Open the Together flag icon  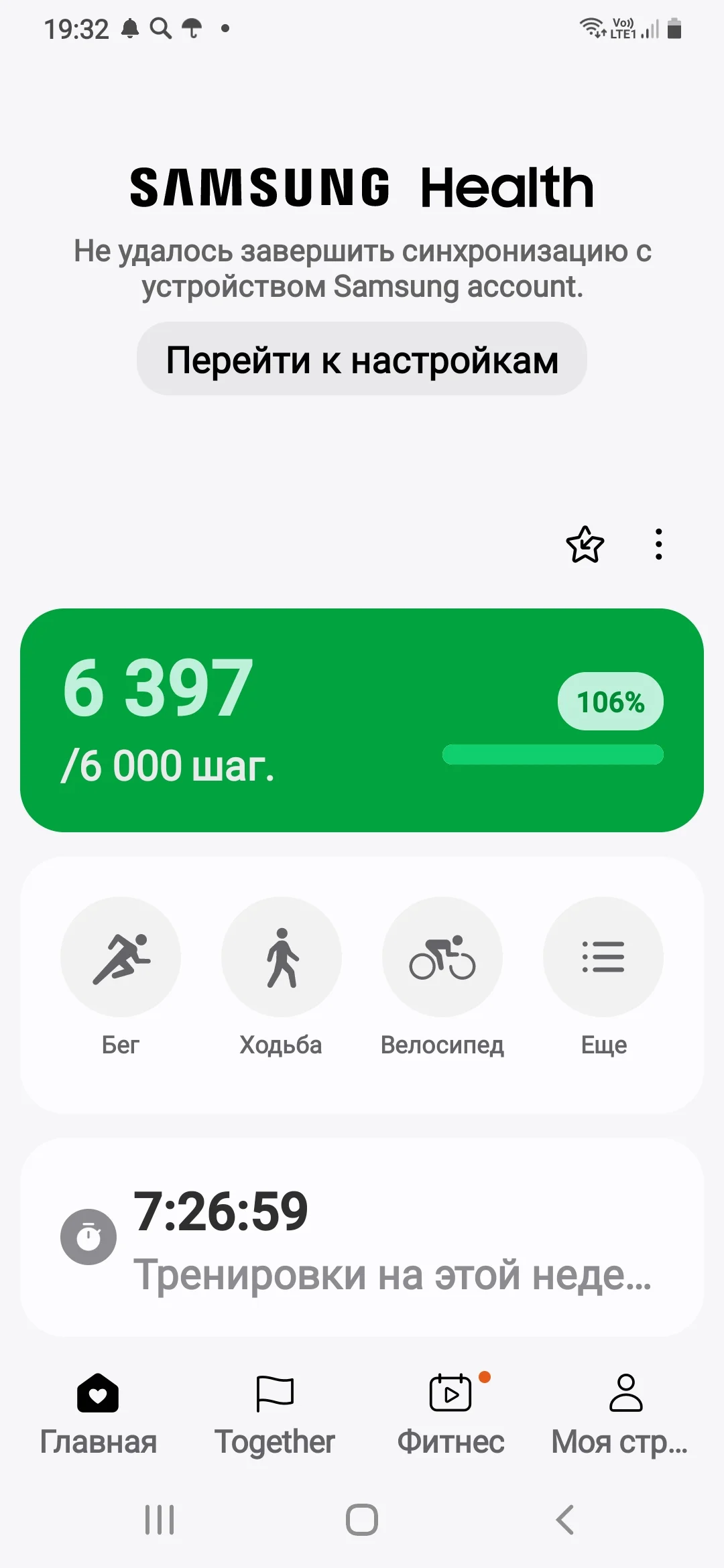(275, 1394)
